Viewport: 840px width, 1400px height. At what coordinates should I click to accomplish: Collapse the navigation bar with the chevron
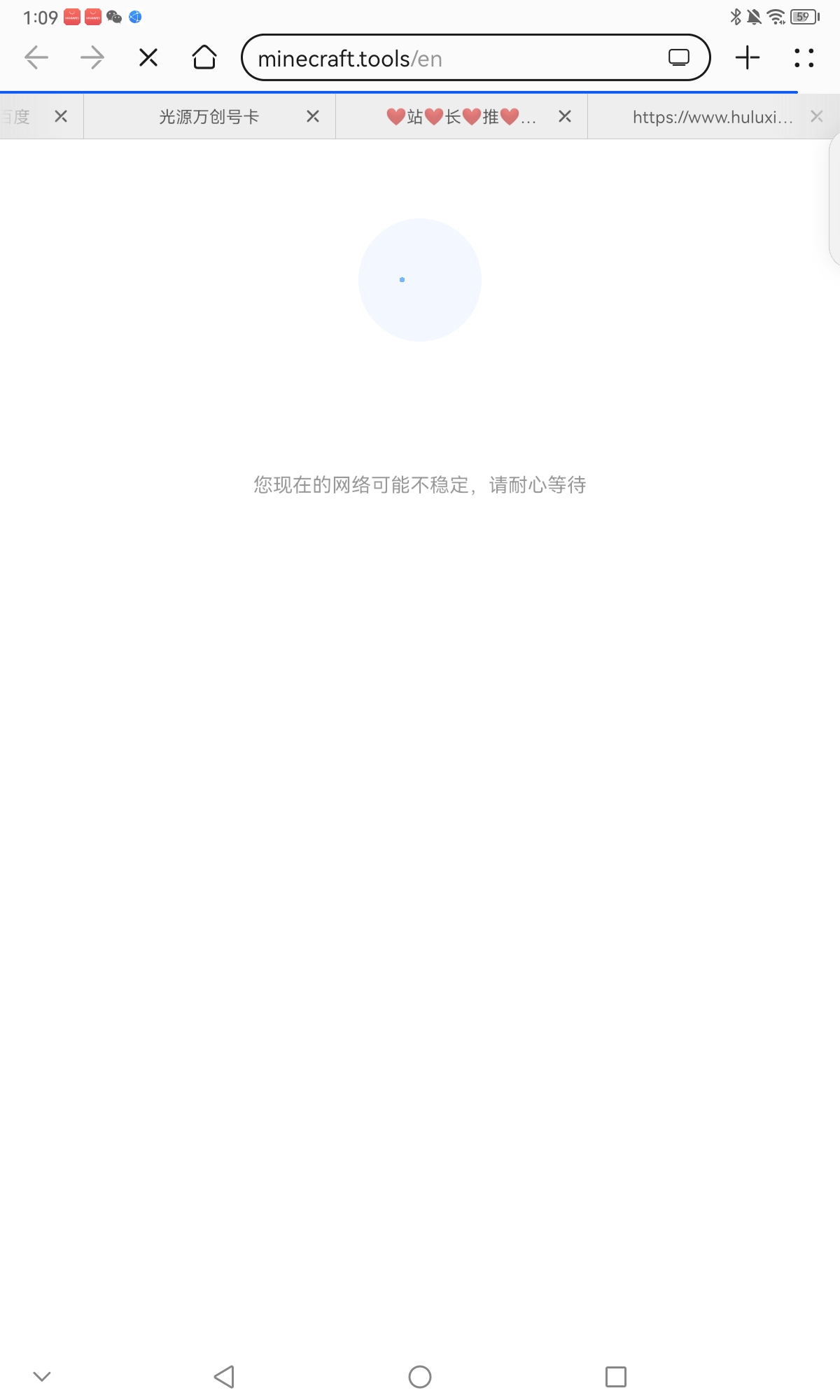coord(42,1375)
